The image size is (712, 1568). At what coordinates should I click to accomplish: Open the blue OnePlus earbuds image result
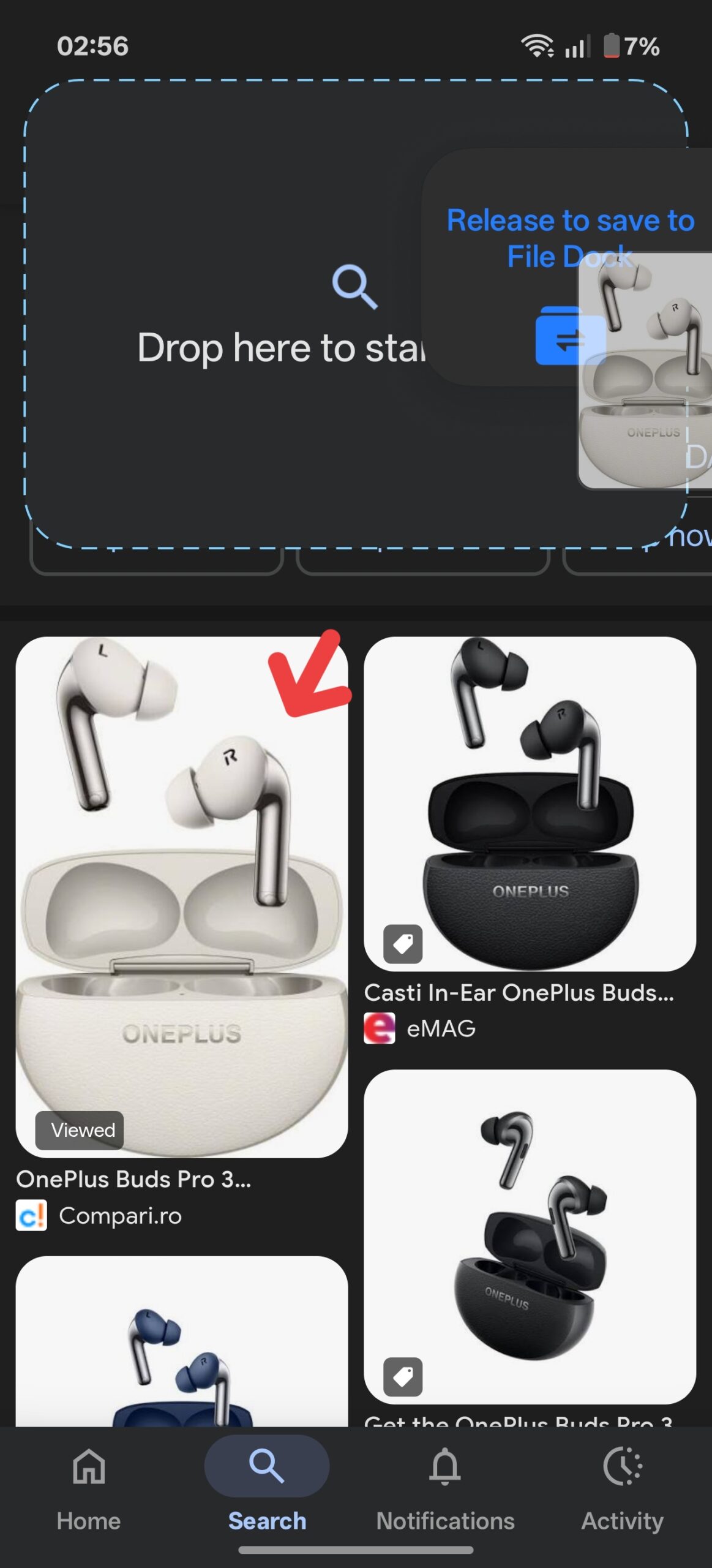(182, 1347)
